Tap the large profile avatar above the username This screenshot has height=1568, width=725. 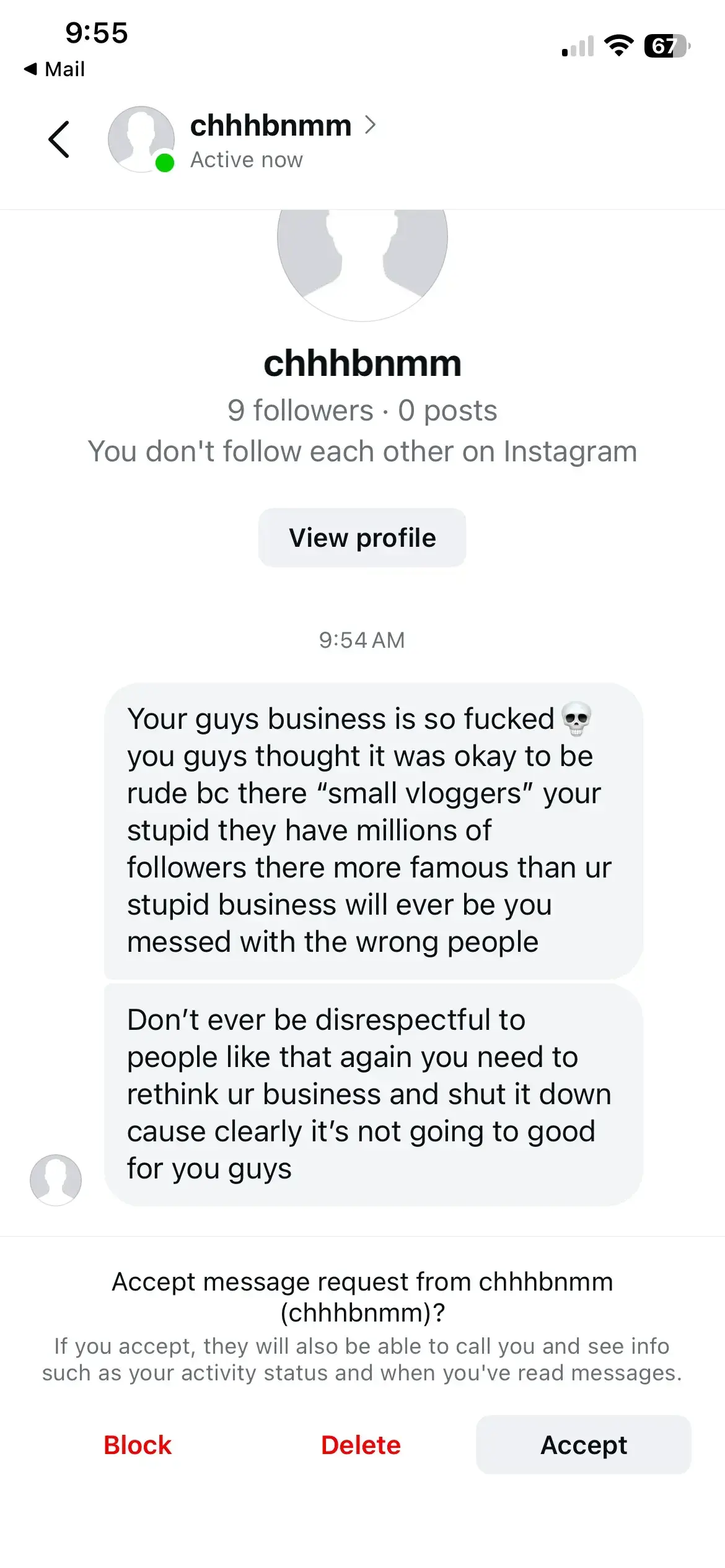pos(362,260)
